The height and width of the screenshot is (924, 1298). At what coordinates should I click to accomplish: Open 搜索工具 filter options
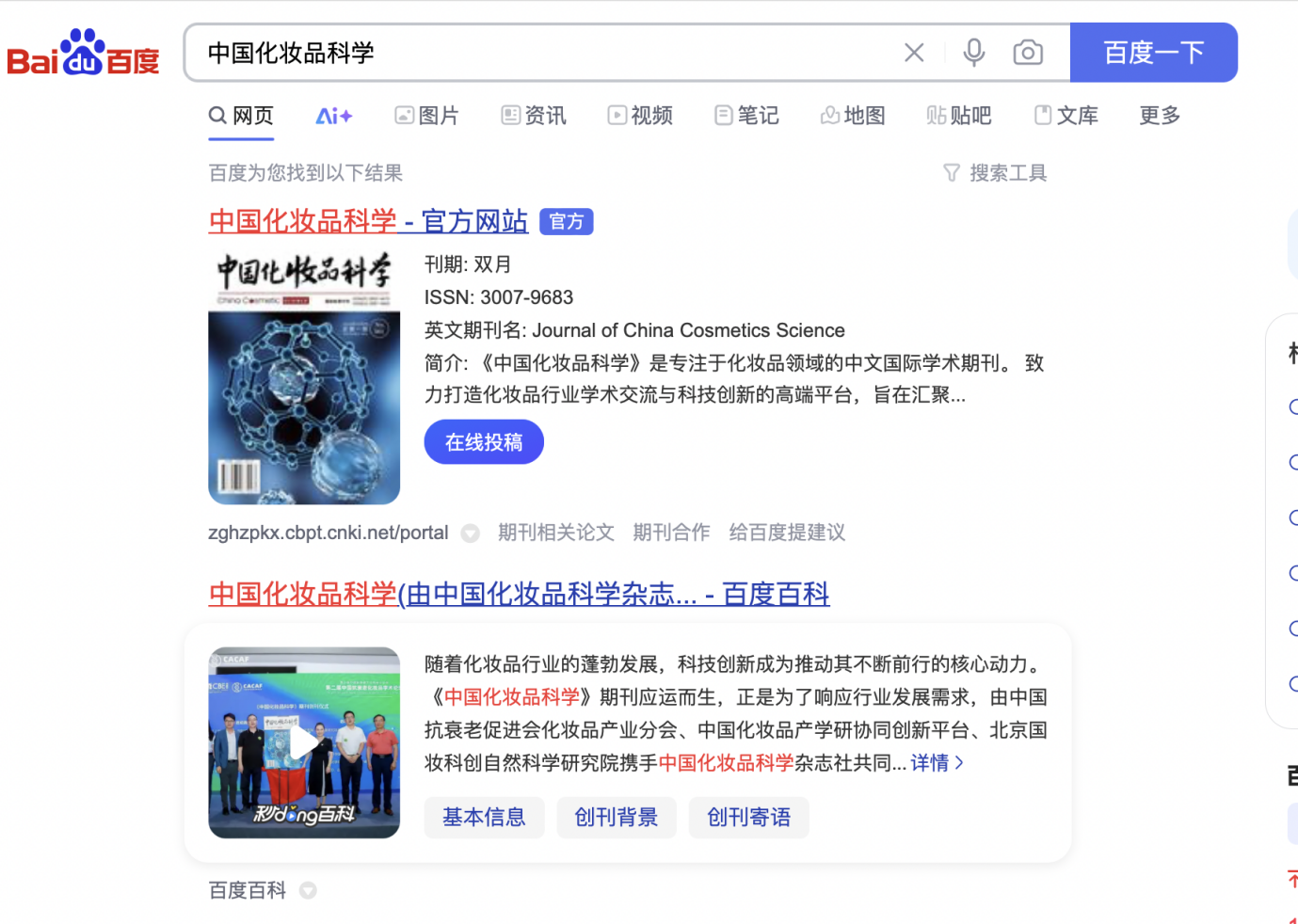point(996,173)
